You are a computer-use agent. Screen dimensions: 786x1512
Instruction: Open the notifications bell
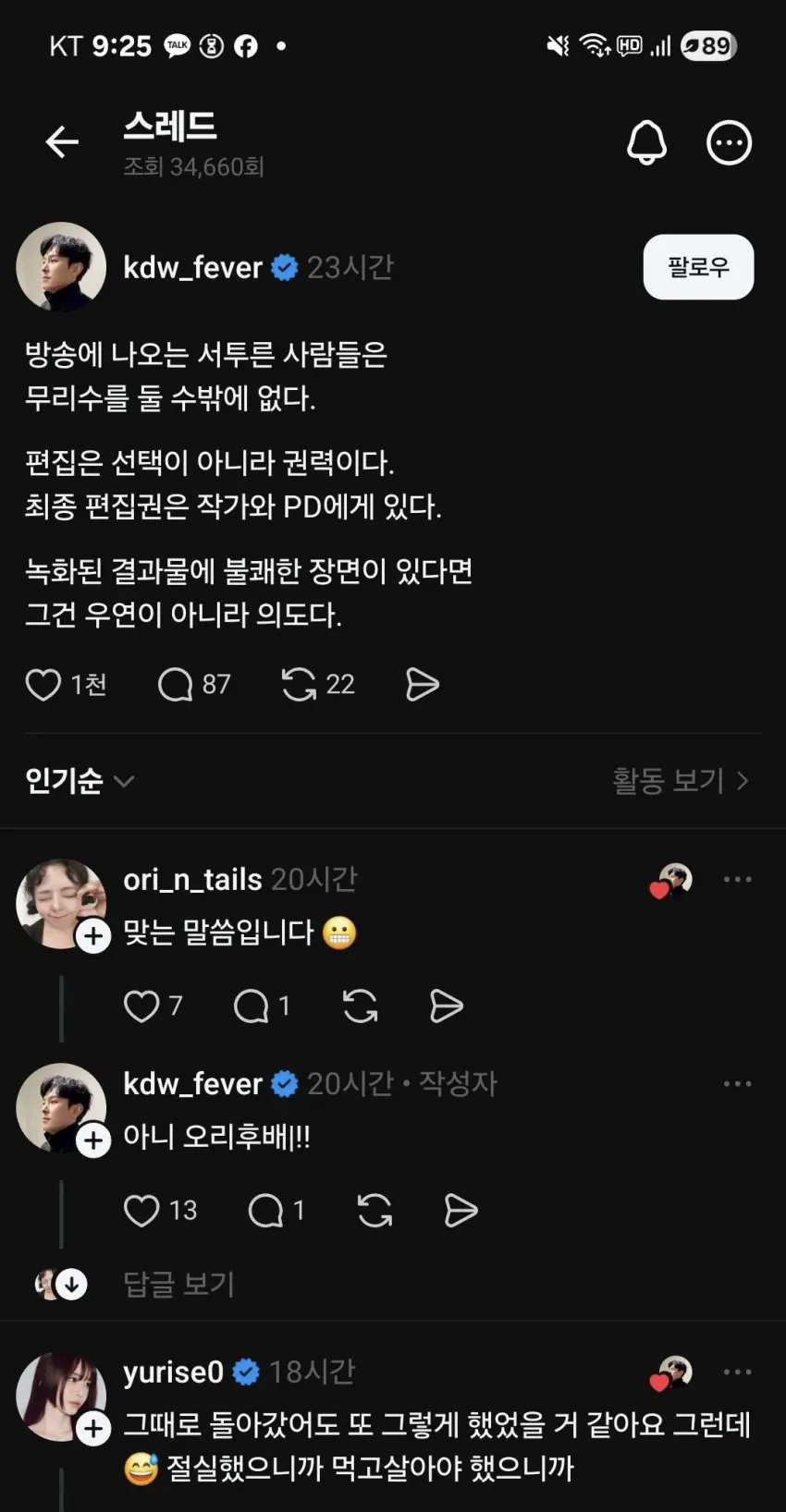click(x=646, y=142)
